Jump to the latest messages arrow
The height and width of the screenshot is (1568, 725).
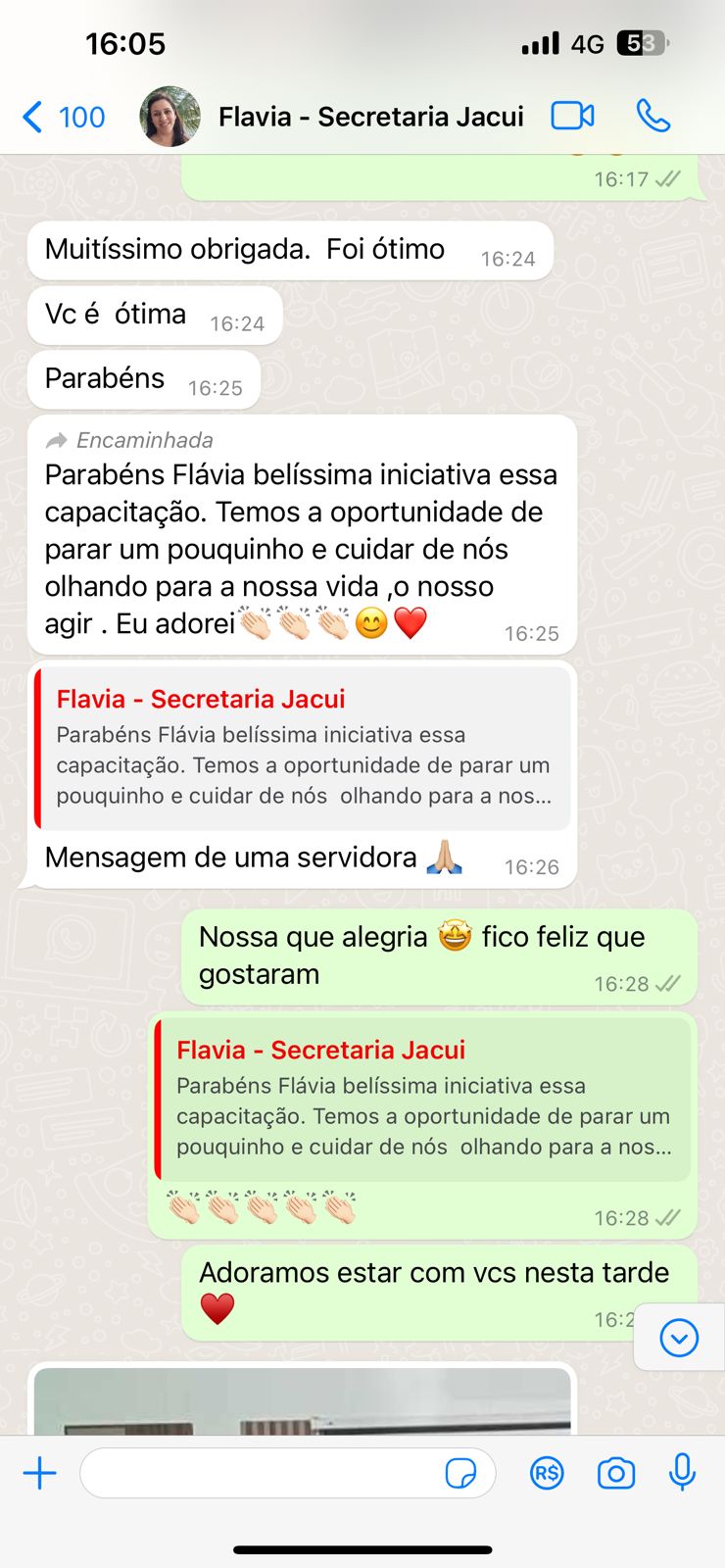coord(678,1338)
